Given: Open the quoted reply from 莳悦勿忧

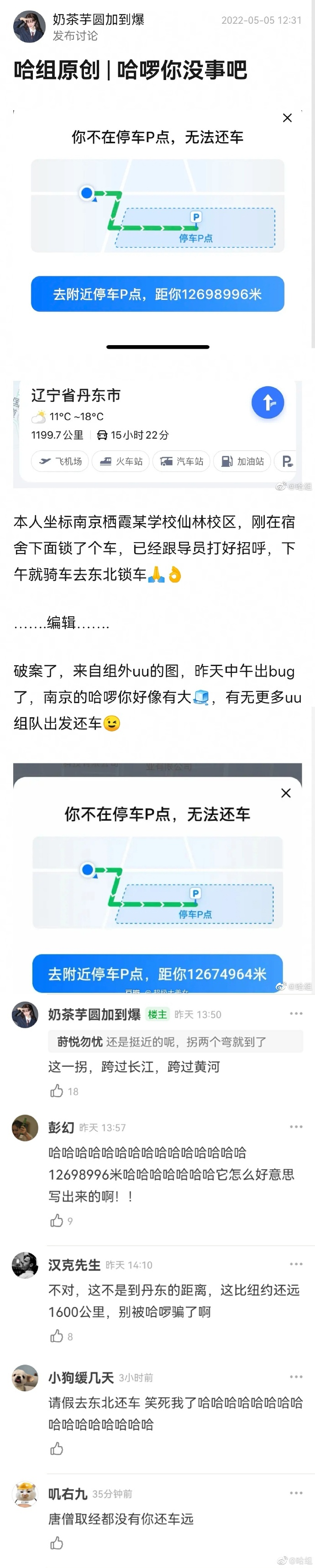Looking at the screenshot, I should pyautogui.click(x=175, y=1041).
